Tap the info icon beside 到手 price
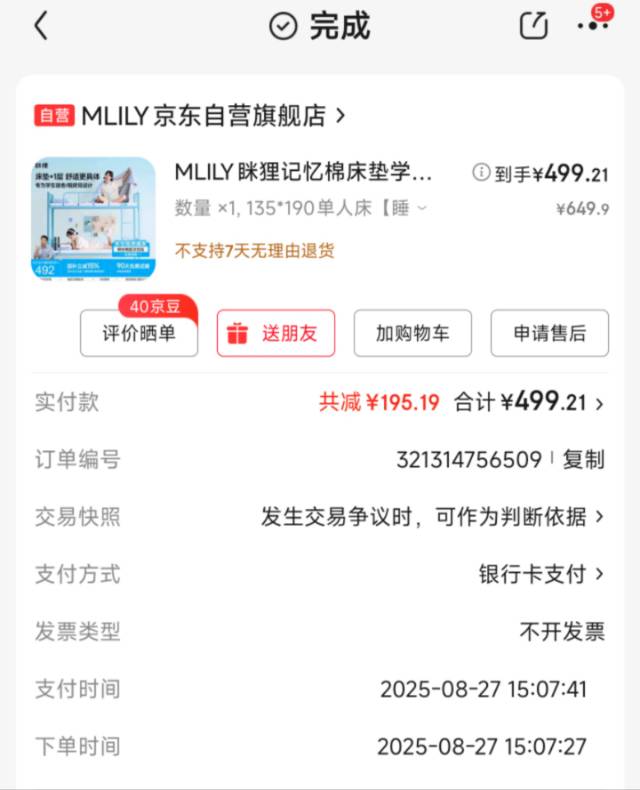 click(481, 174)
